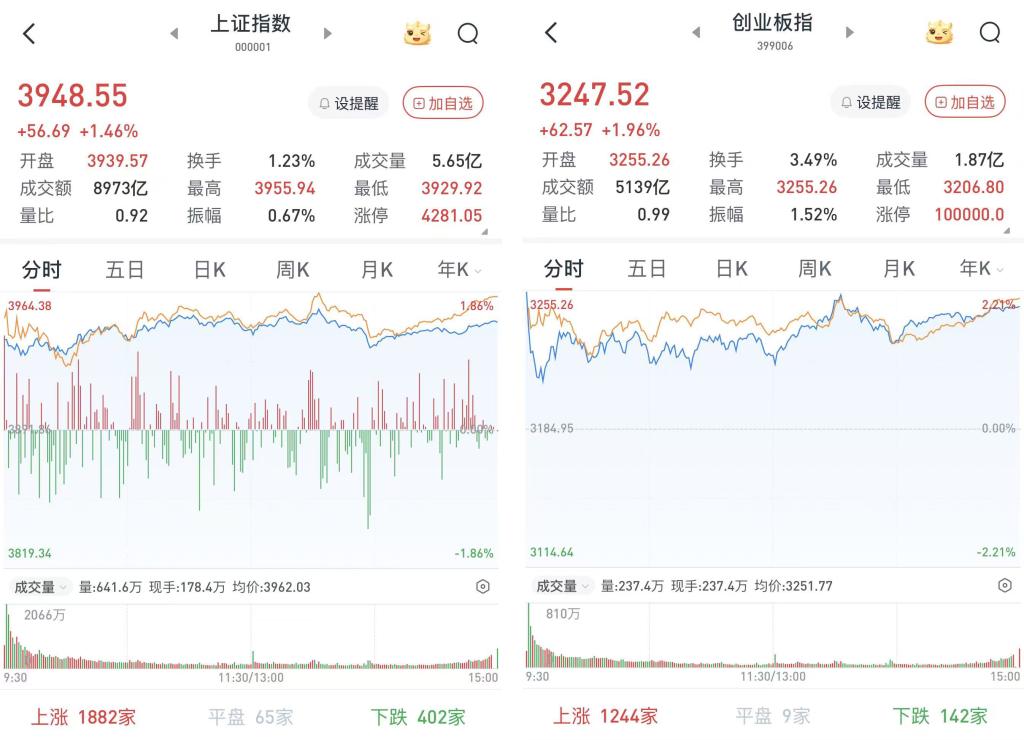The image size is (1024, 740).
Task: Open search on the 上证指数 panel
Action: (468, 33)
